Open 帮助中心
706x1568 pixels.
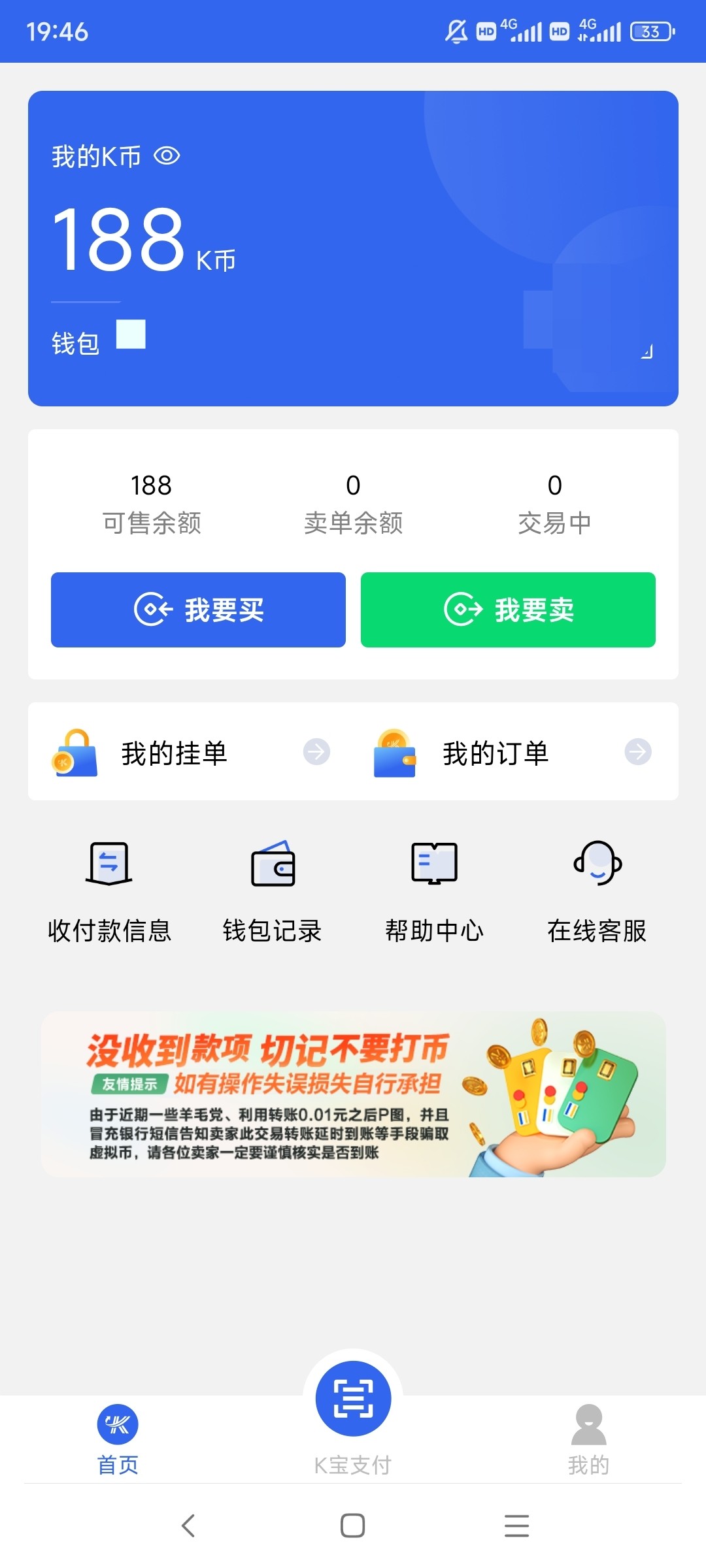point(434,892)
